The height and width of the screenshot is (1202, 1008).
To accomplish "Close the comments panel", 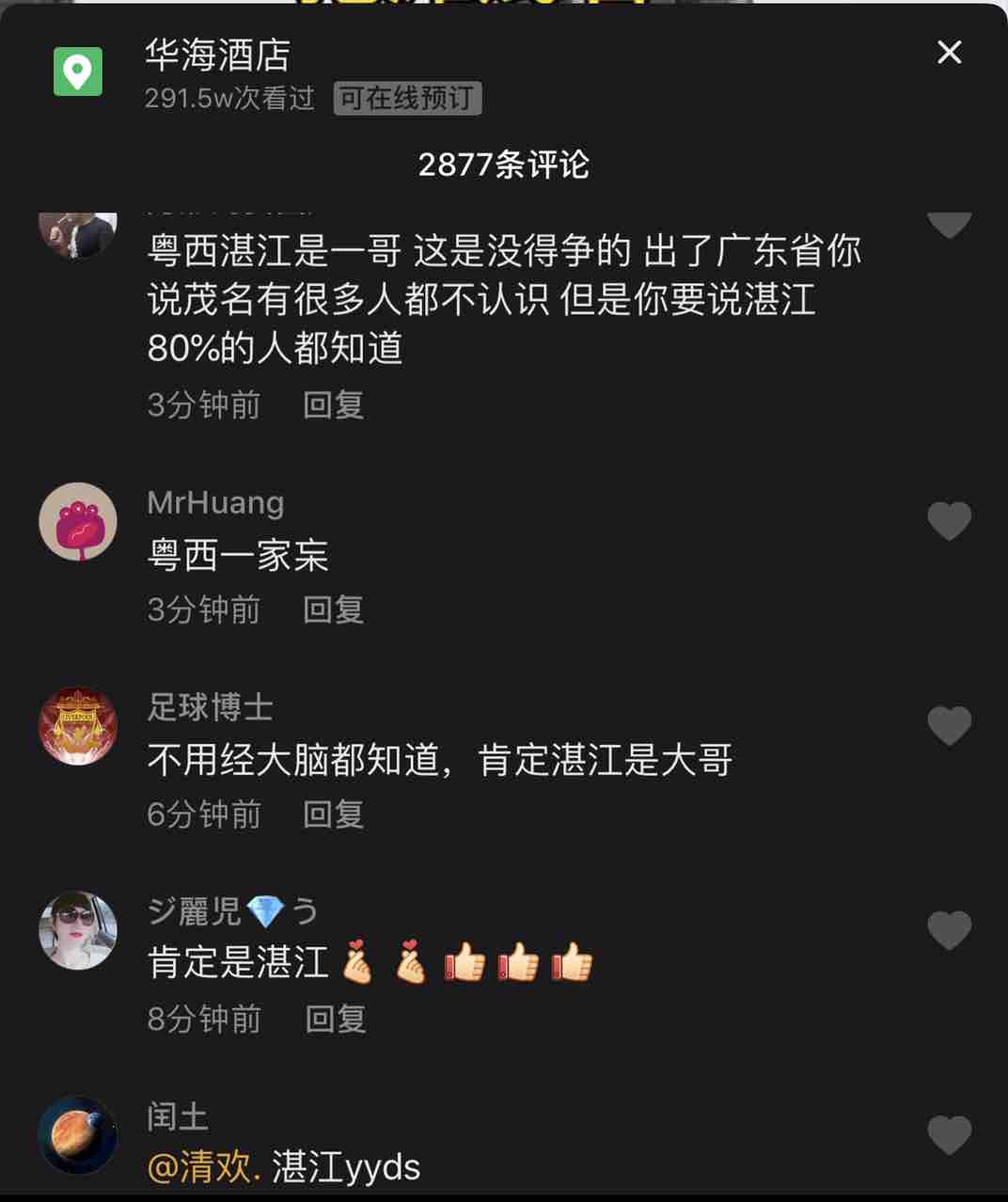I will point(949,53).
